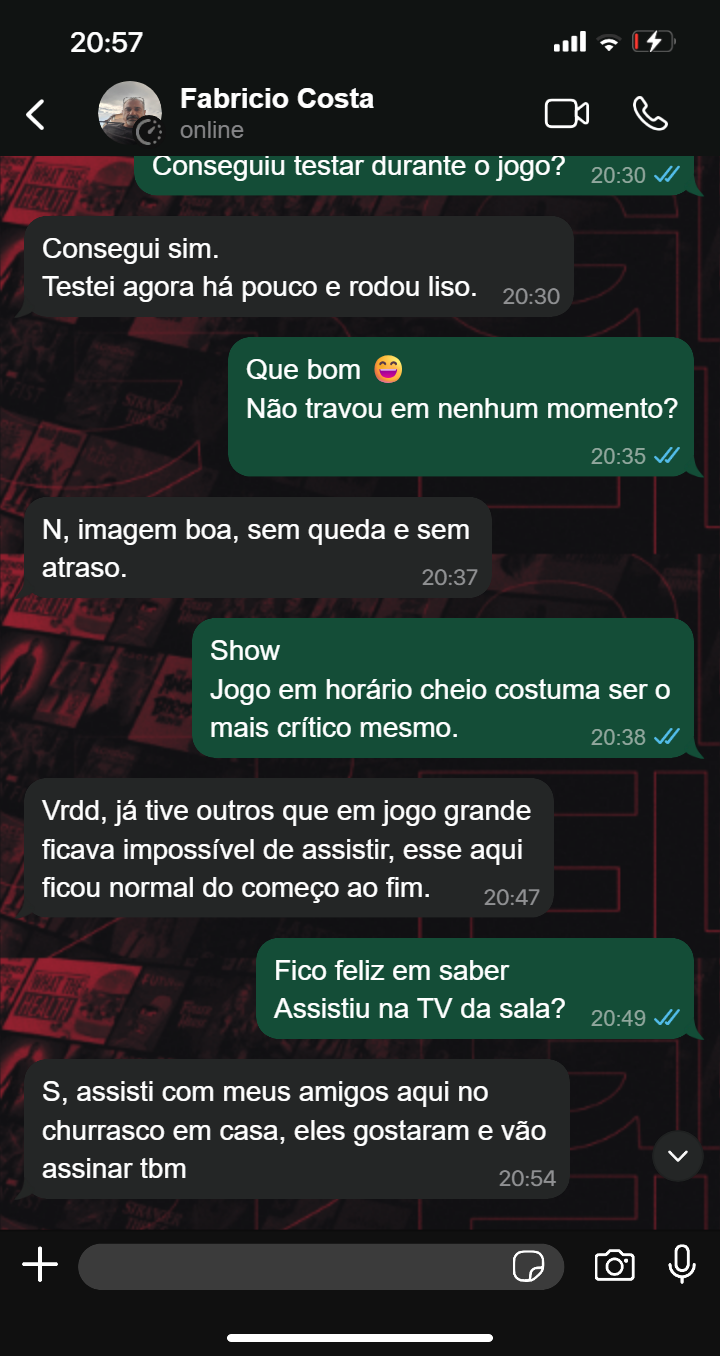Tap the microphone to record voice message
This screenshot has height=1356, width=720.
pyautogui.click(x=681, y=1265)
